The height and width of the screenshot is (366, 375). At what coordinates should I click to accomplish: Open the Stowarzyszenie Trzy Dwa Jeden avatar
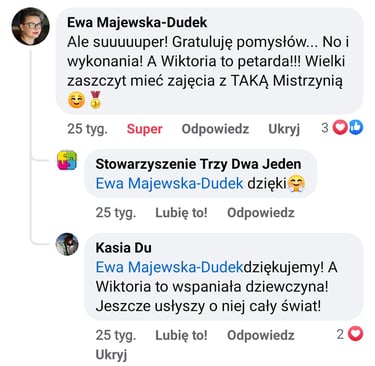click(x=67, y=160)
